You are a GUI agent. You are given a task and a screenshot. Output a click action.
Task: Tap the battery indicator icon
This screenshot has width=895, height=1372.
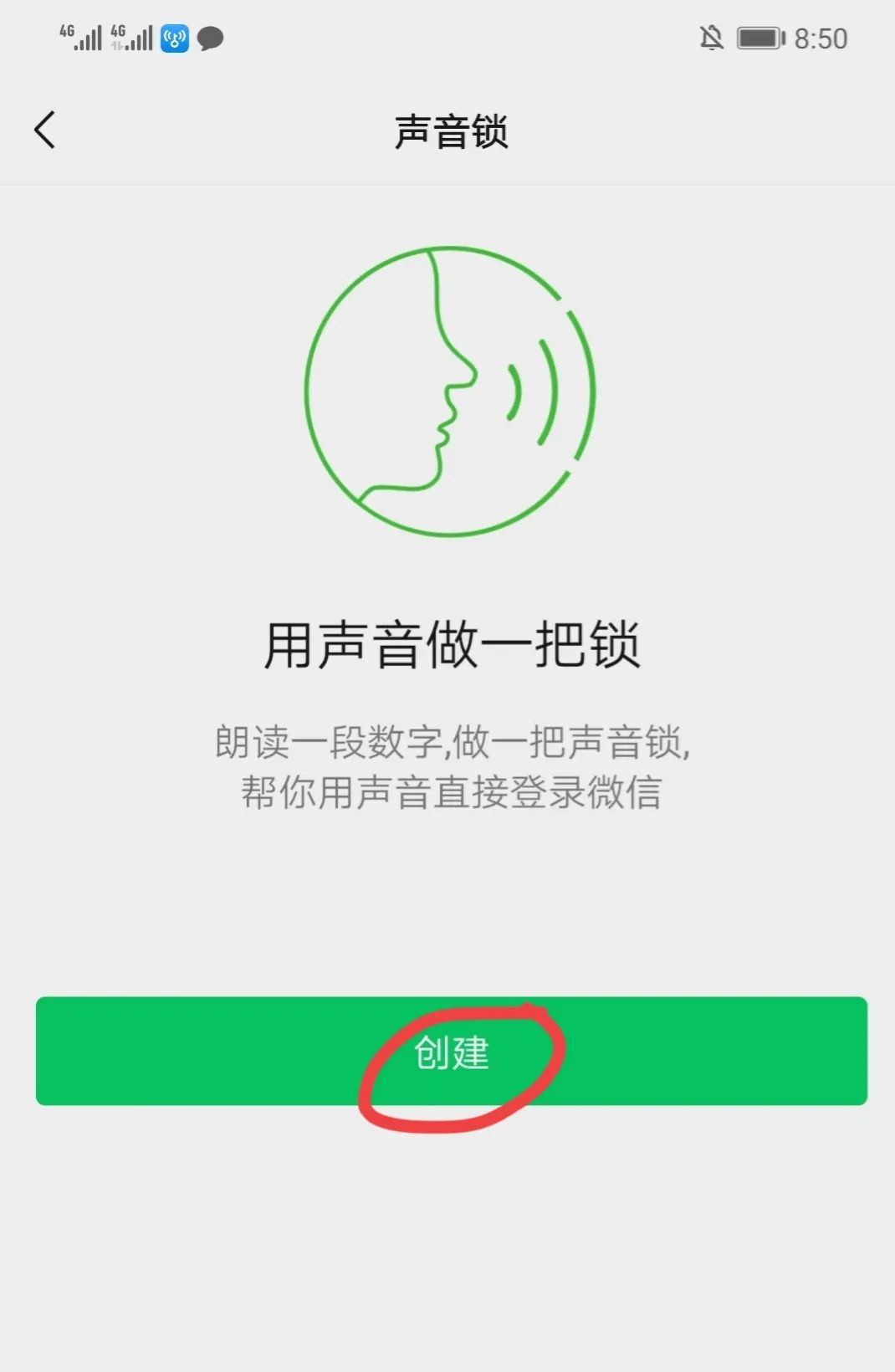pyautogui.click(x=758, y=38)
